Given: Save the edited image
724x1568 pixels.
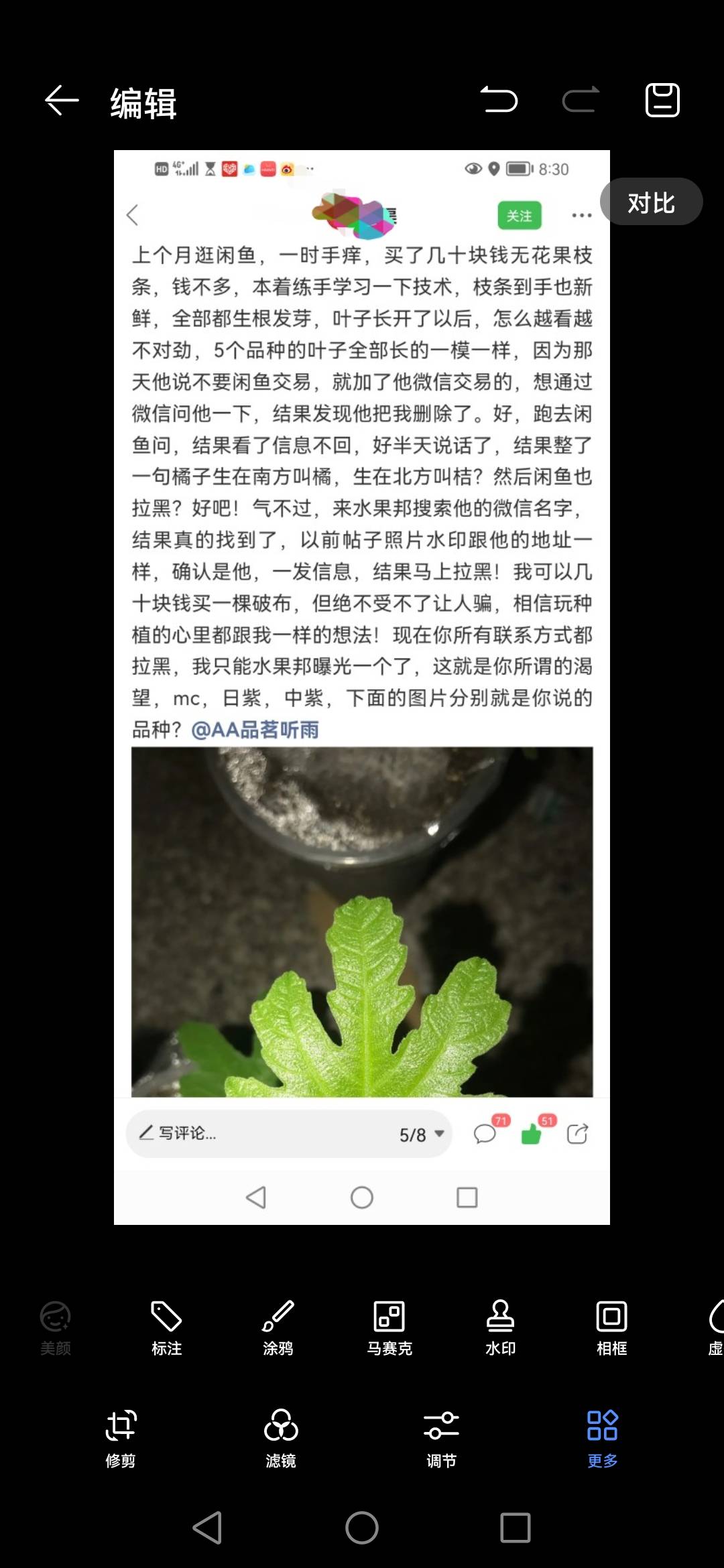Looking at the screenshot, I should (x=662, y=101).
